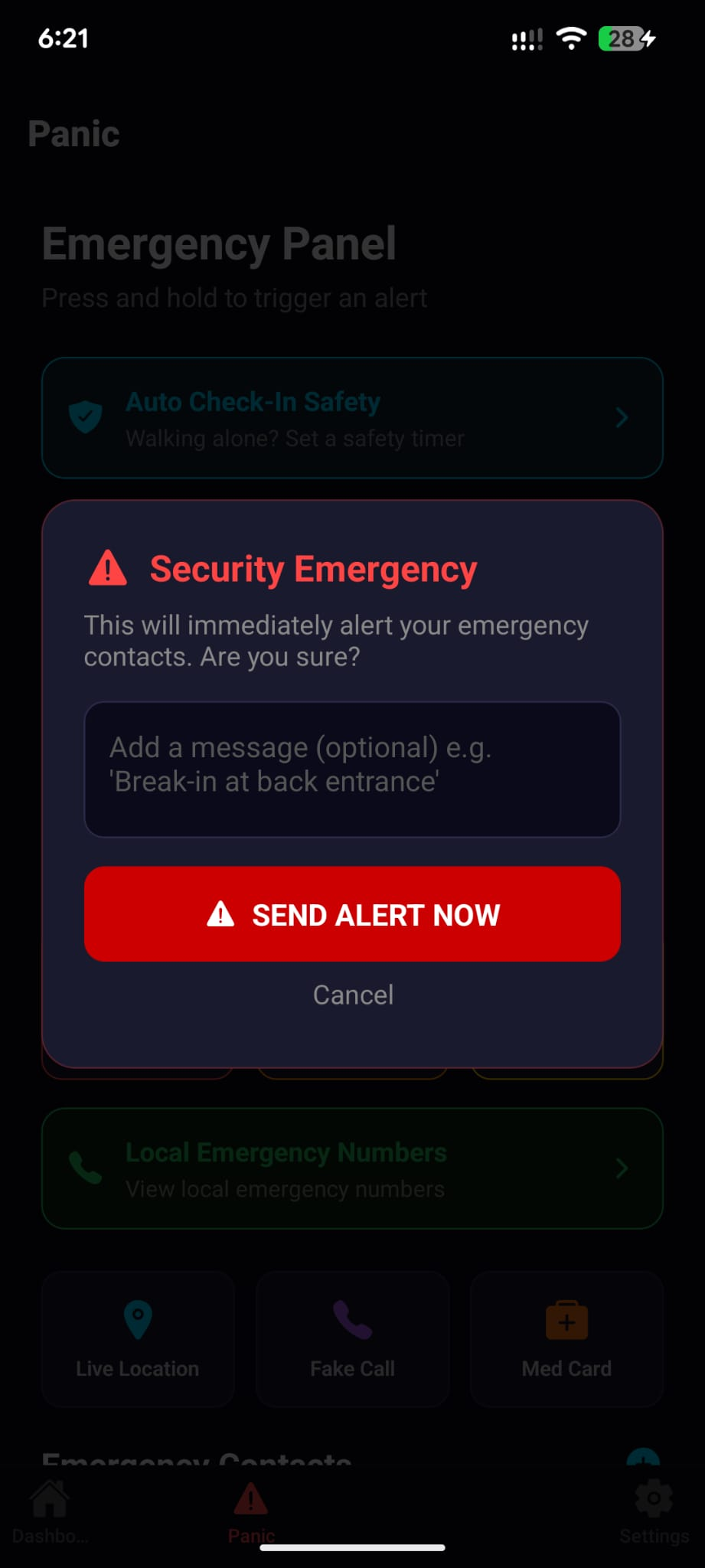This screenshot has width=705, height=1568.
Task: Tap the cellular signal indicator
Action: tap(525, 38)
